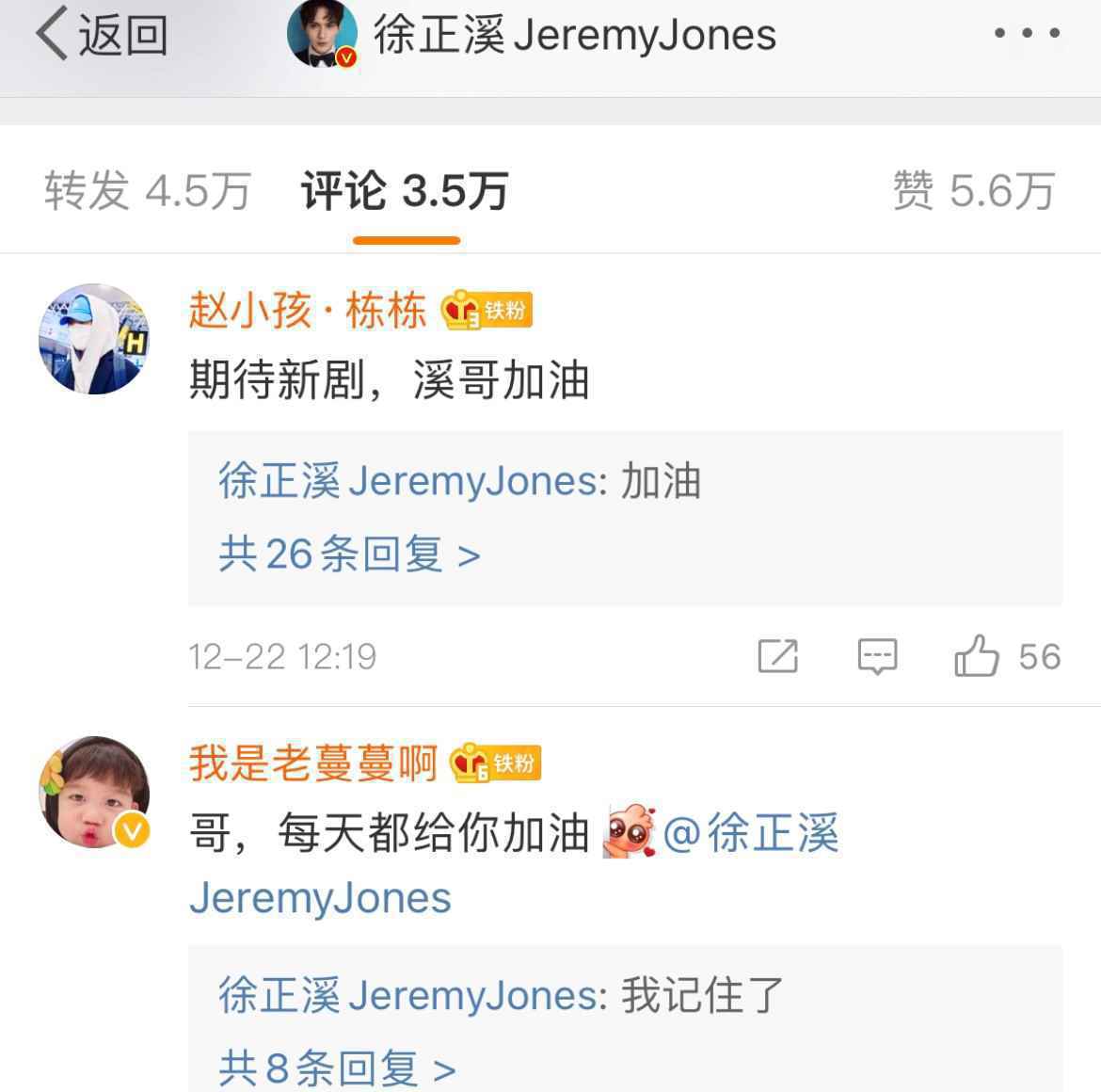View the profile of username 我是老蔓蔓啊
The width and height of the screenshot is (1101, 1092).
(312, 763)
